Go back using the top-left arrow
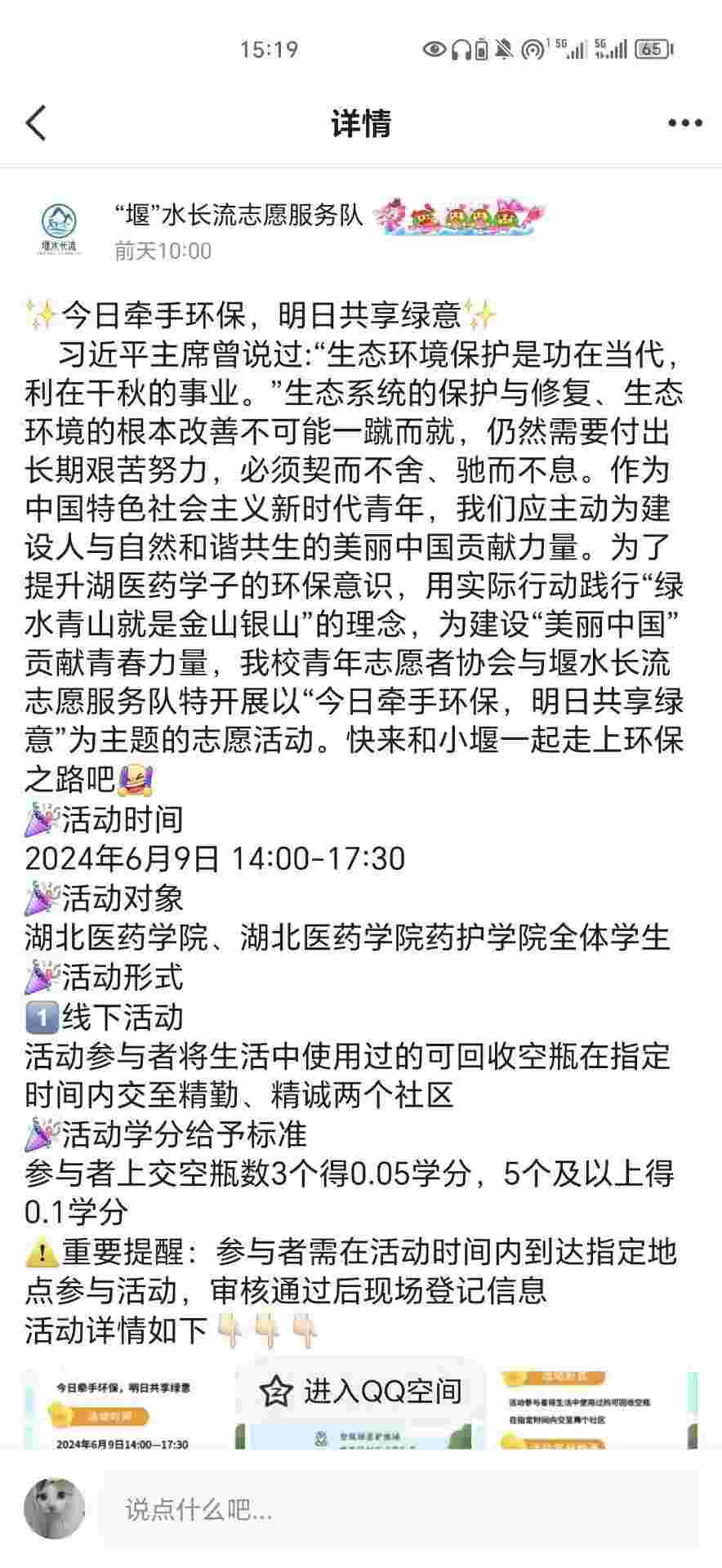 (x=37, y=123)
